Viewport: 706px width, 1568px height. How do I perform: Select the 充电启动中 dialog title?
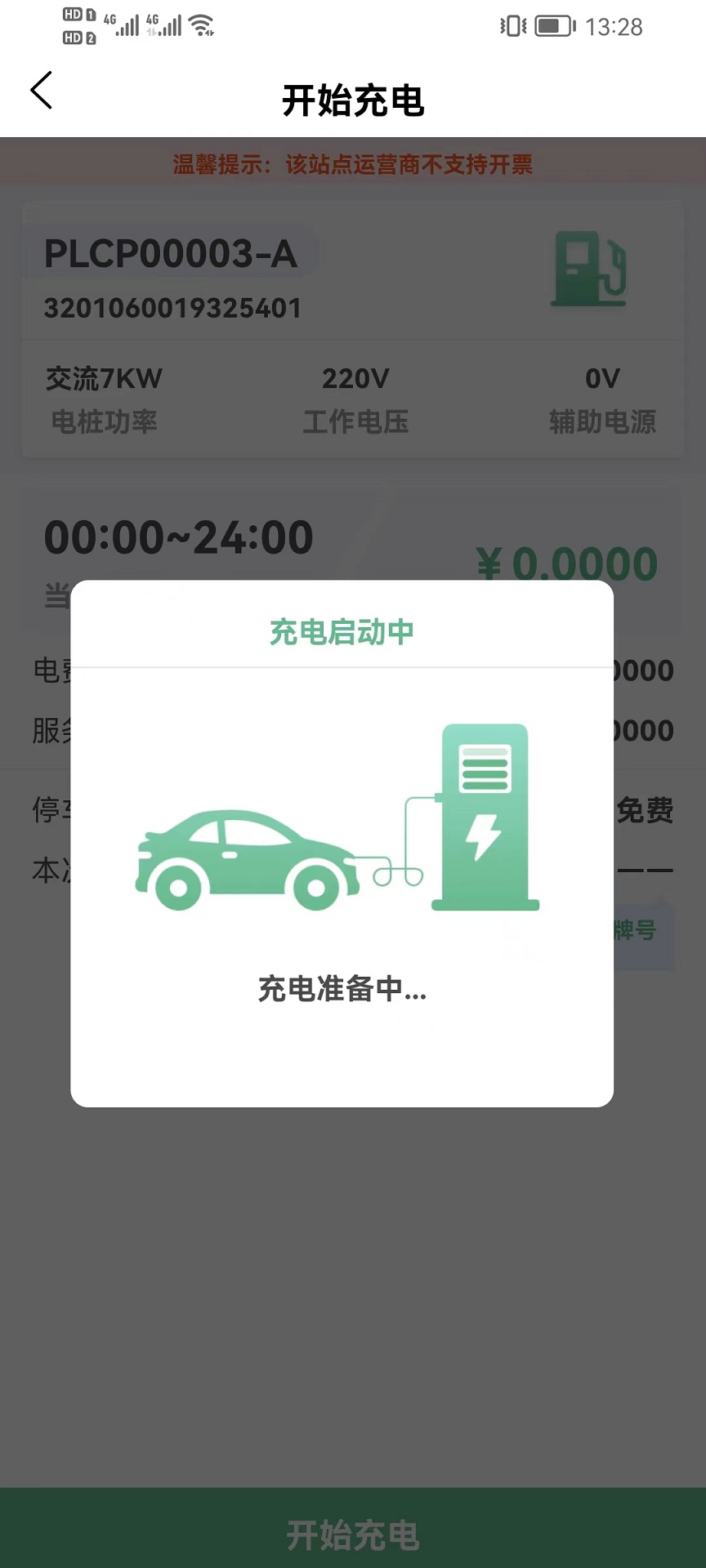[342, 631]
